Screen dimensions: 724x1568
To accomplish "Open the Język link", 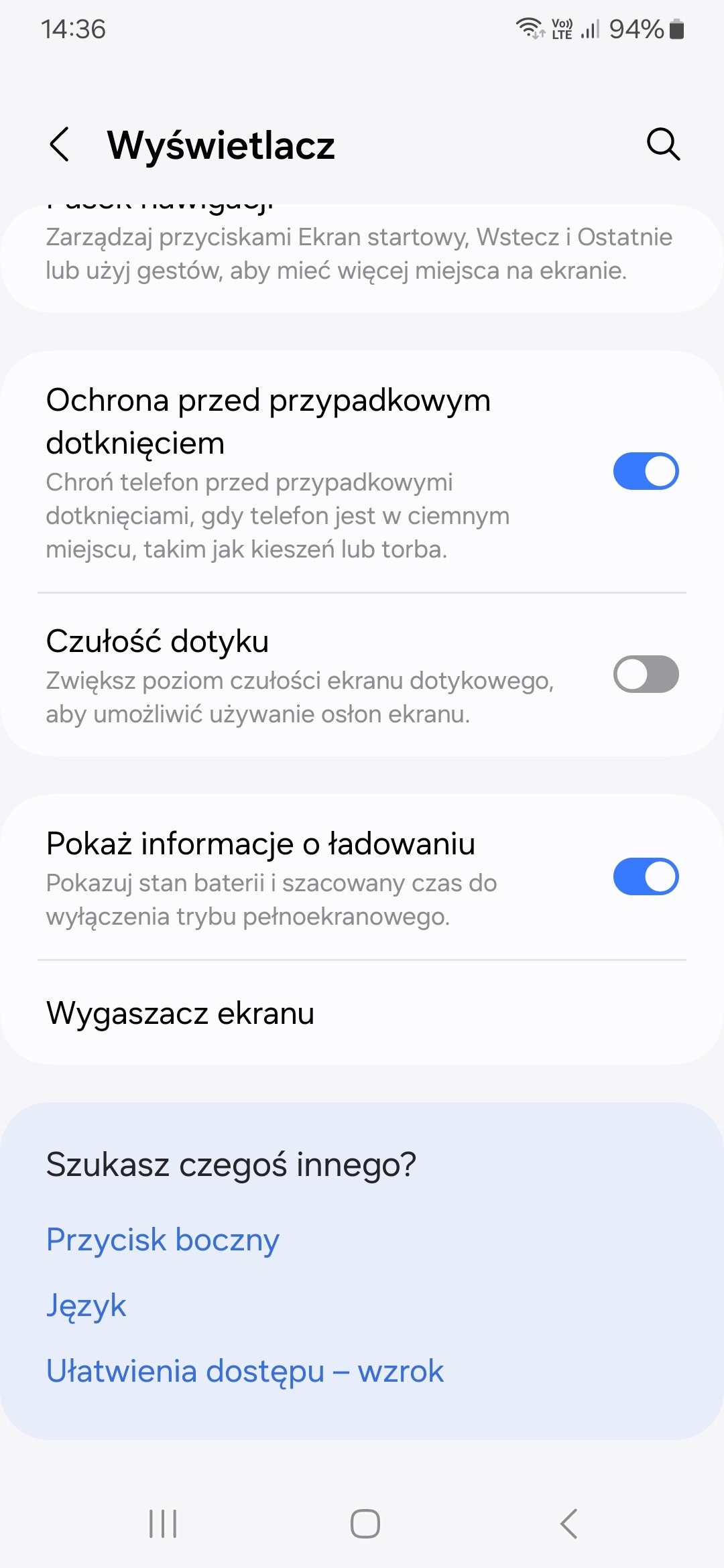I will (x=86, y=1305).
